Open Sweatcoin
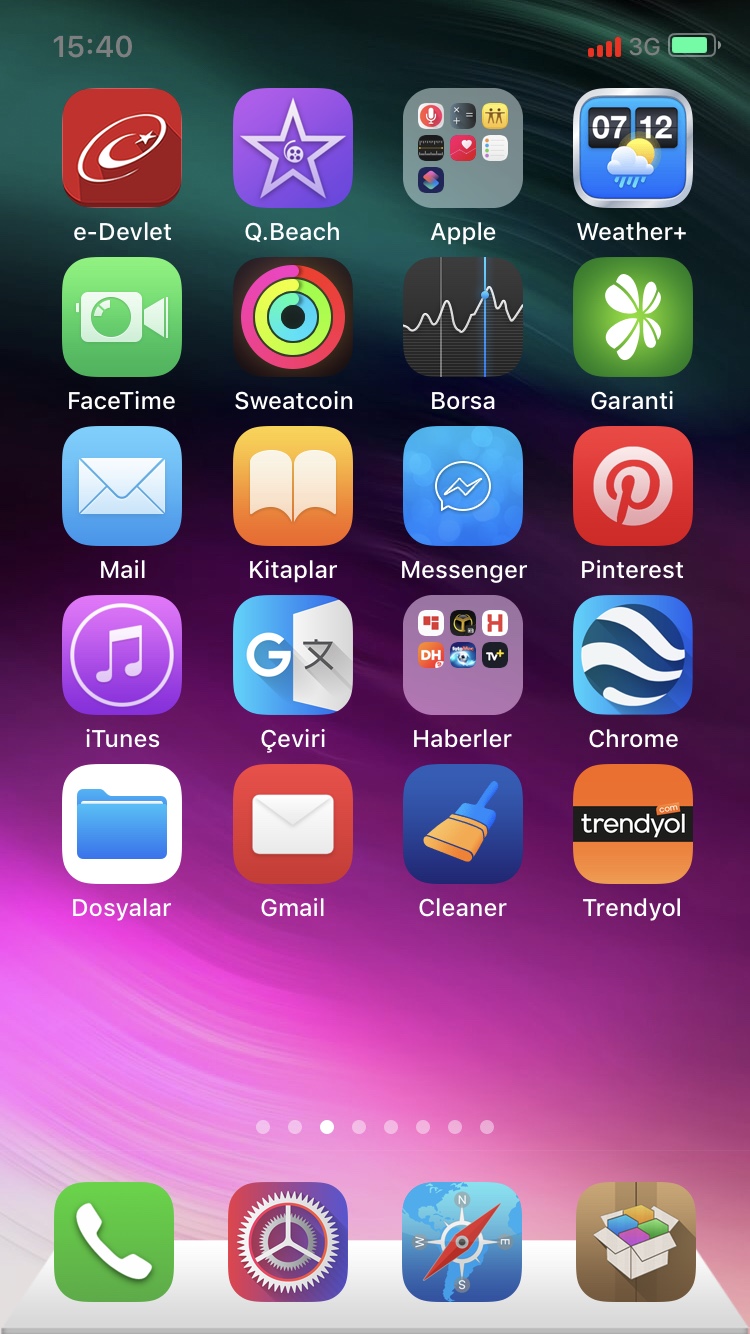The width and height of the screenshot is (750, 1334). tap(292, 317)
